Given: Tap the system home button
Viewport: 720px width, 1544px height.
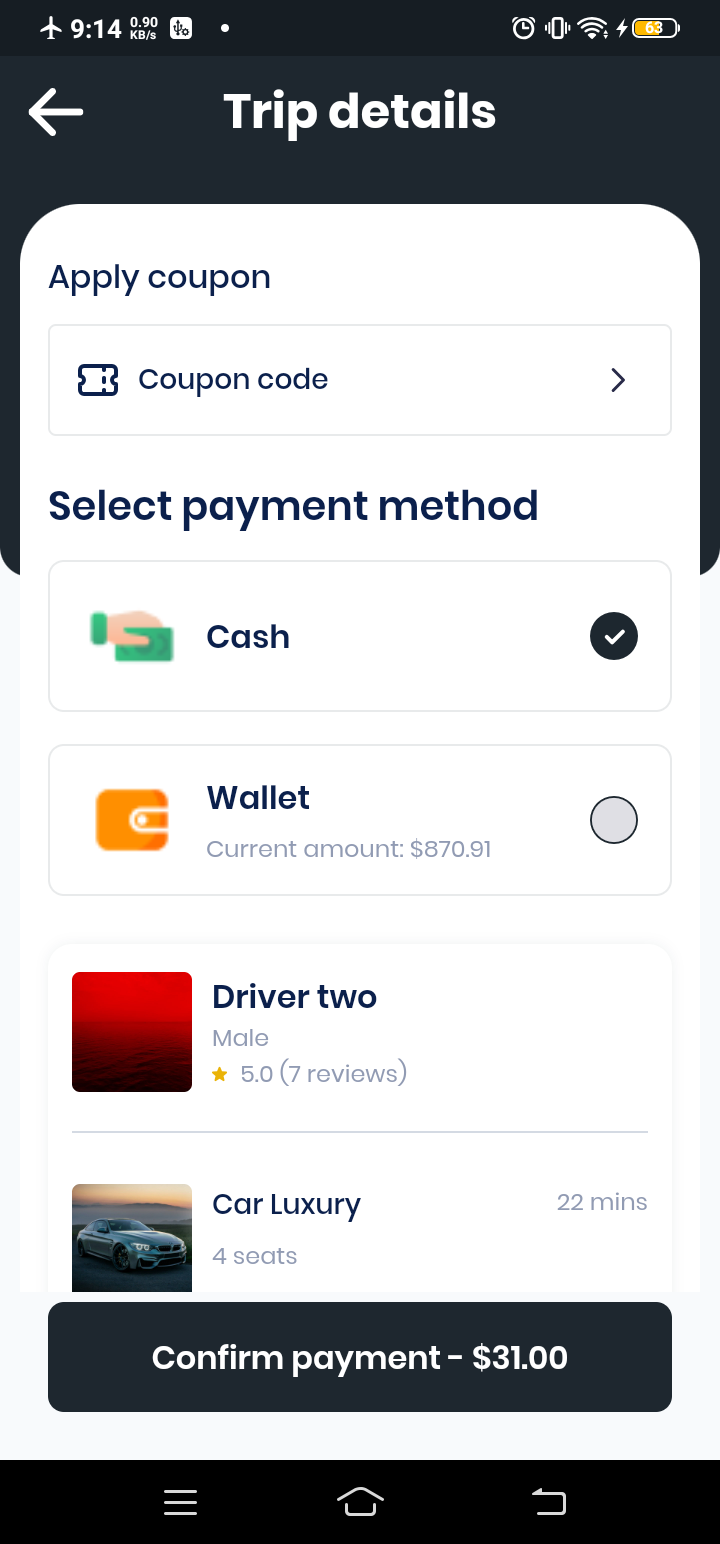Looking at the screenshot, I should [x=360, y=1502].
